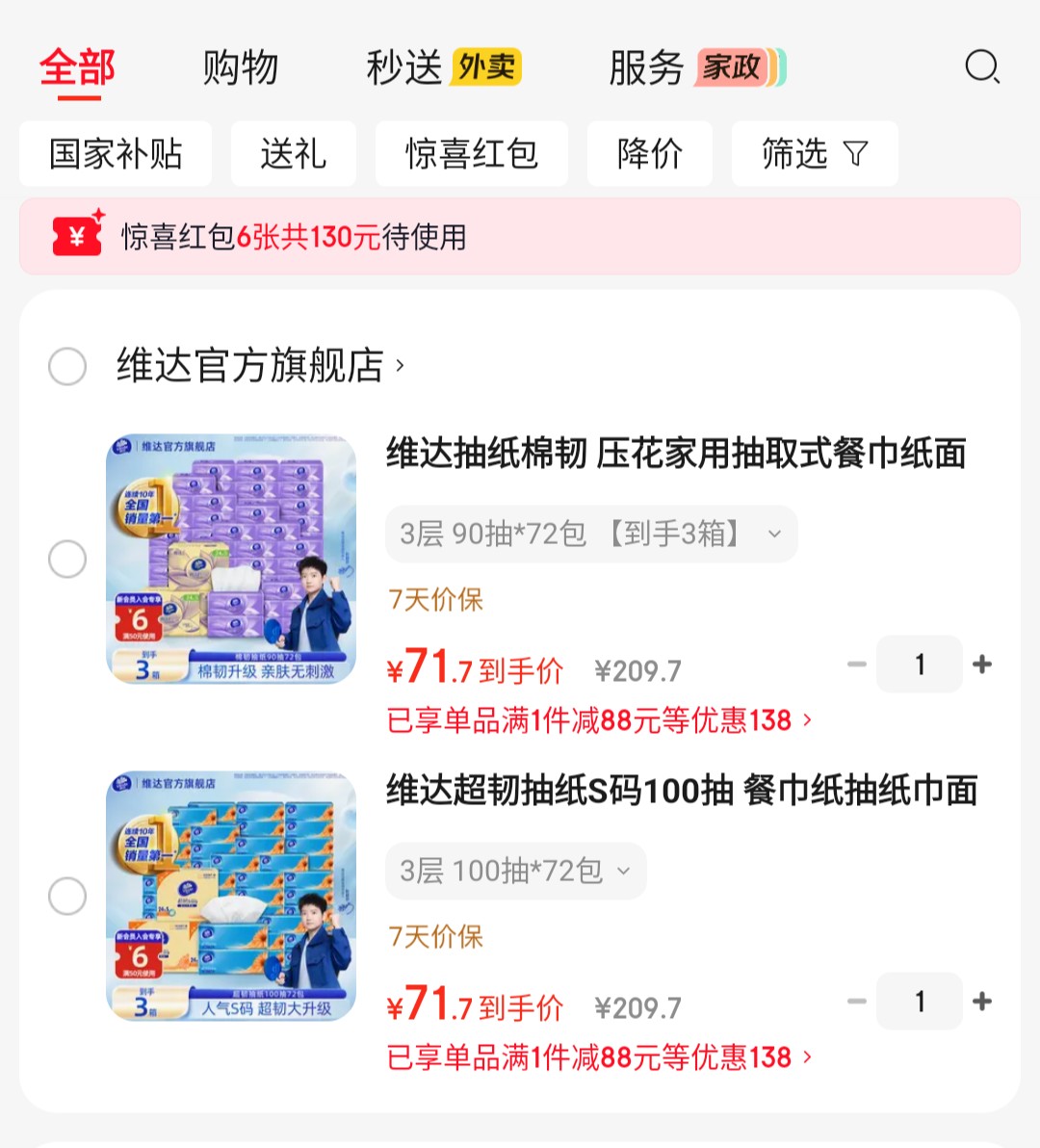Change the 3层 100抽*72包 specification
This screenshot has width=1040, height=1148.
(515, 871)
